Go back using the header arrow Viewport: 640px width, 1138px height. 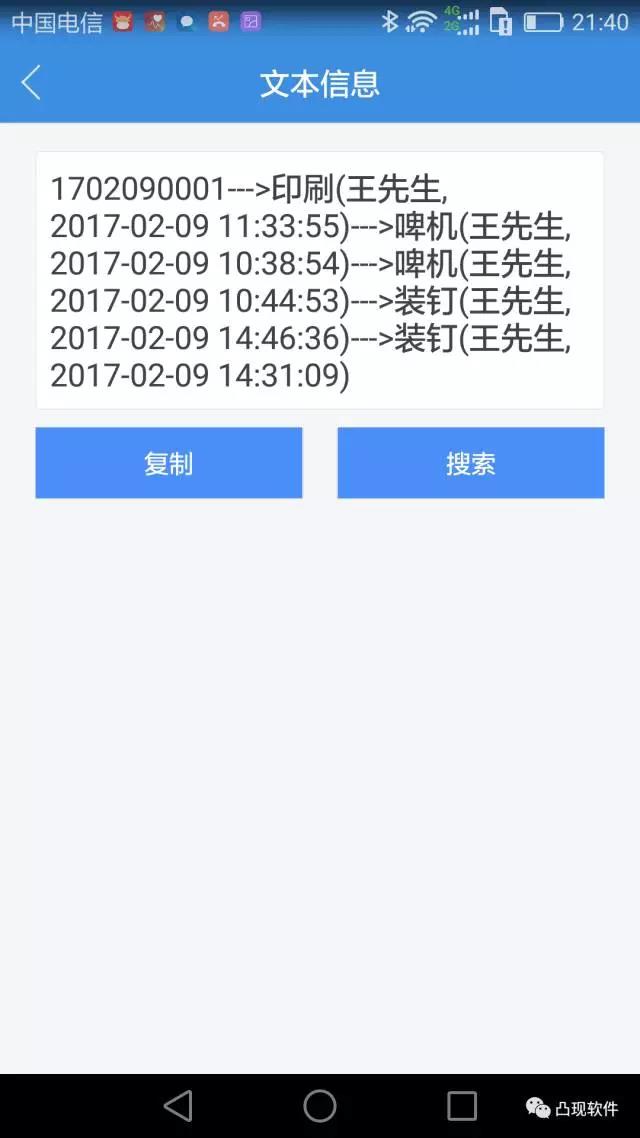click(31, 83)
